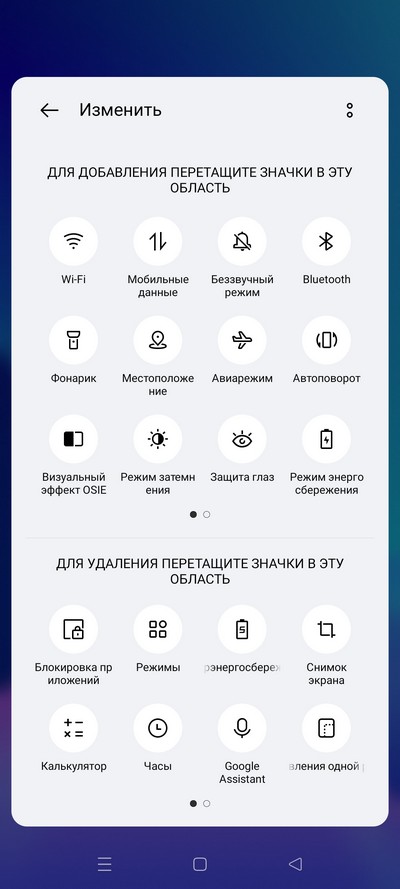Tap the Блокировка приложений tile

coord(73,629)
